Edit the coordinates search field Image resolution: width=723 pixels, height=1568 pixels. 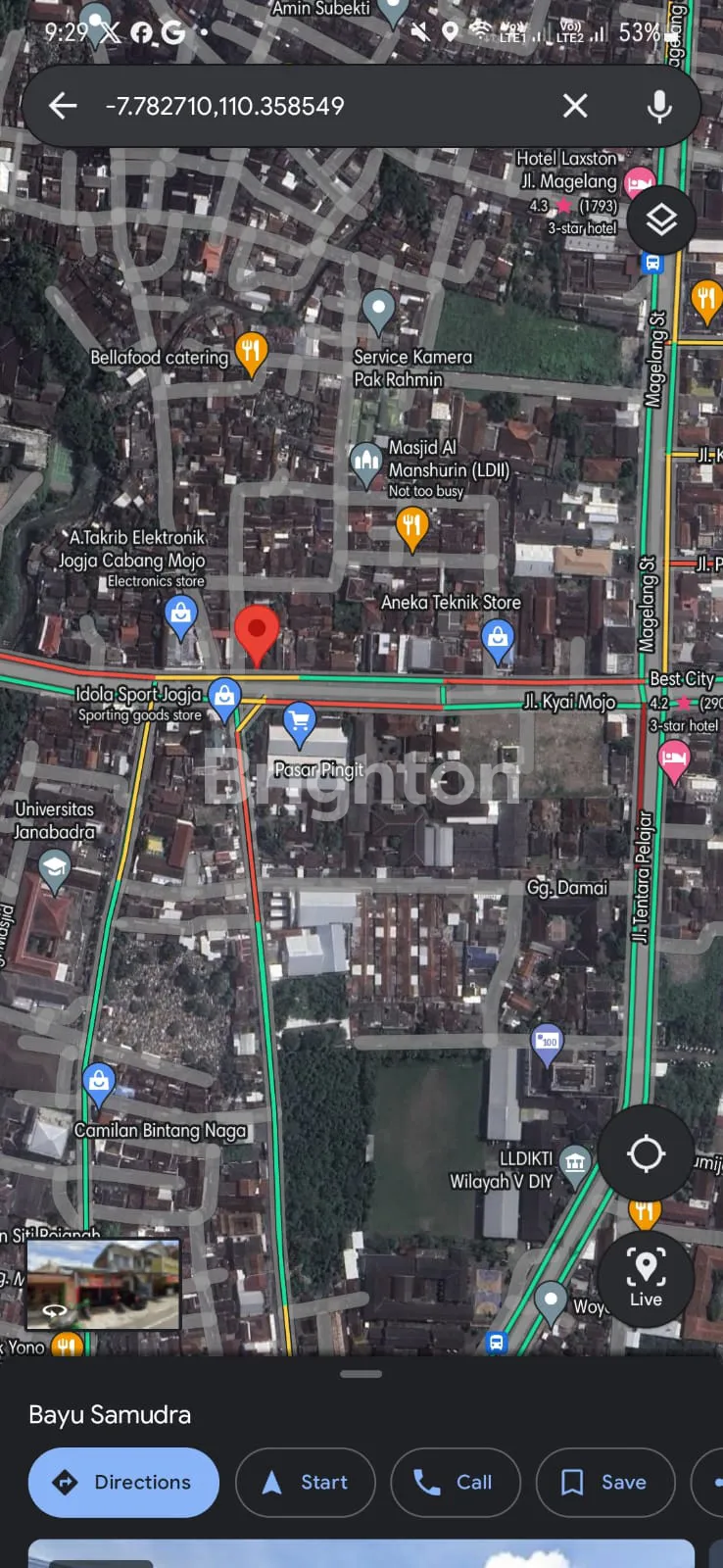313,106
